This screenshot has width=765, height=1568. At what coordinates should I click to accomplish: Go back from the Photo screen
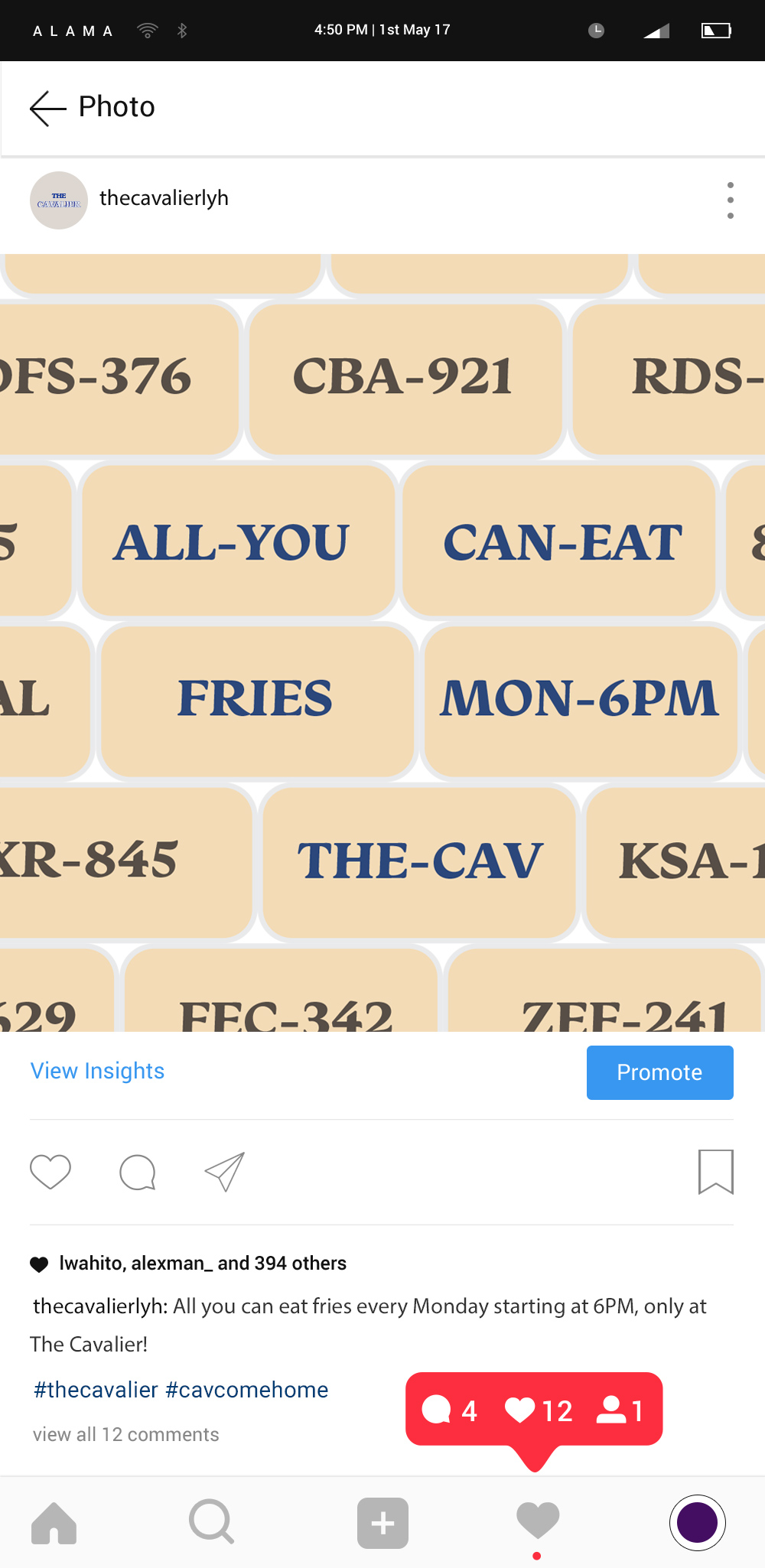coord(47,108)
